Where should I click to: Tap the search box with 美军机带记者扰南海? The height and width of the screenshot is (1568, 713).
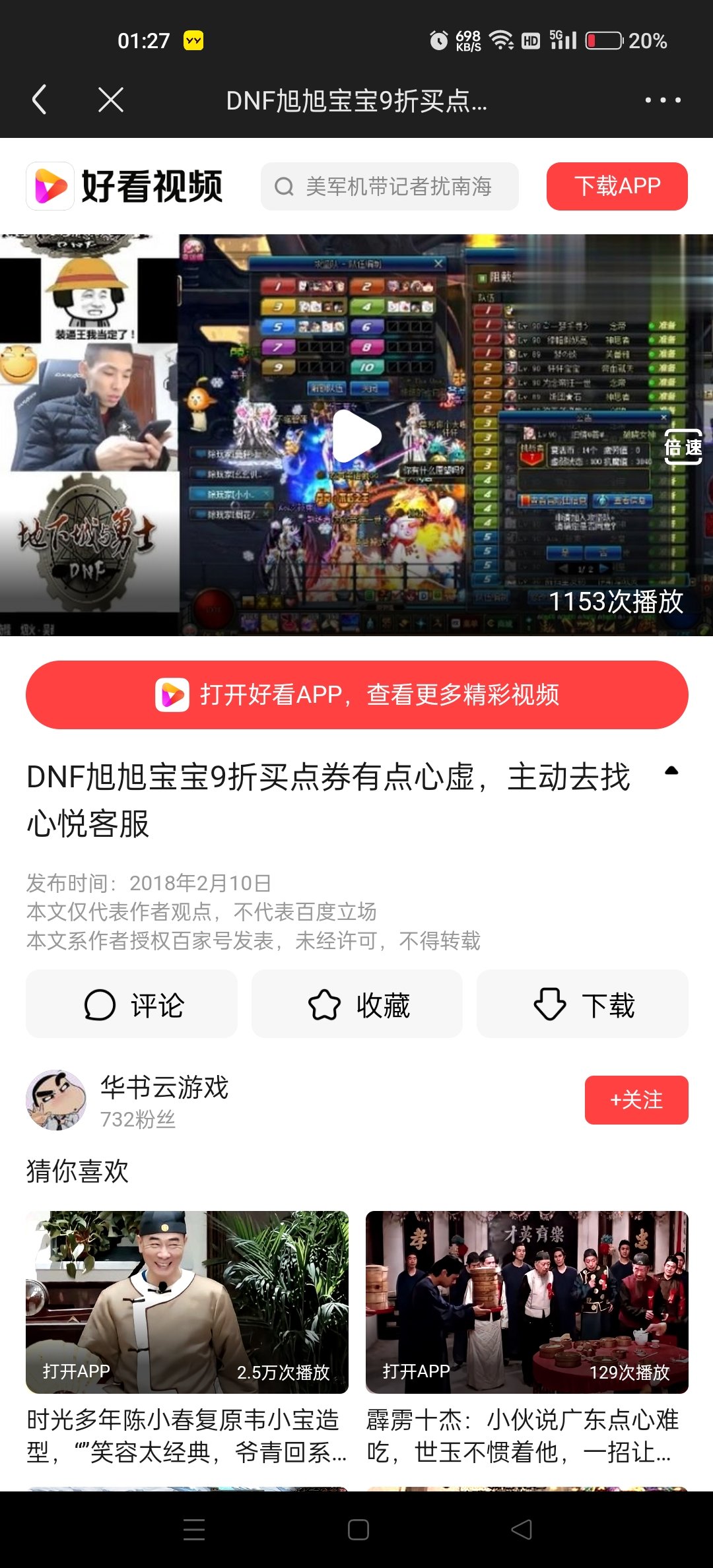click(390, 187)
